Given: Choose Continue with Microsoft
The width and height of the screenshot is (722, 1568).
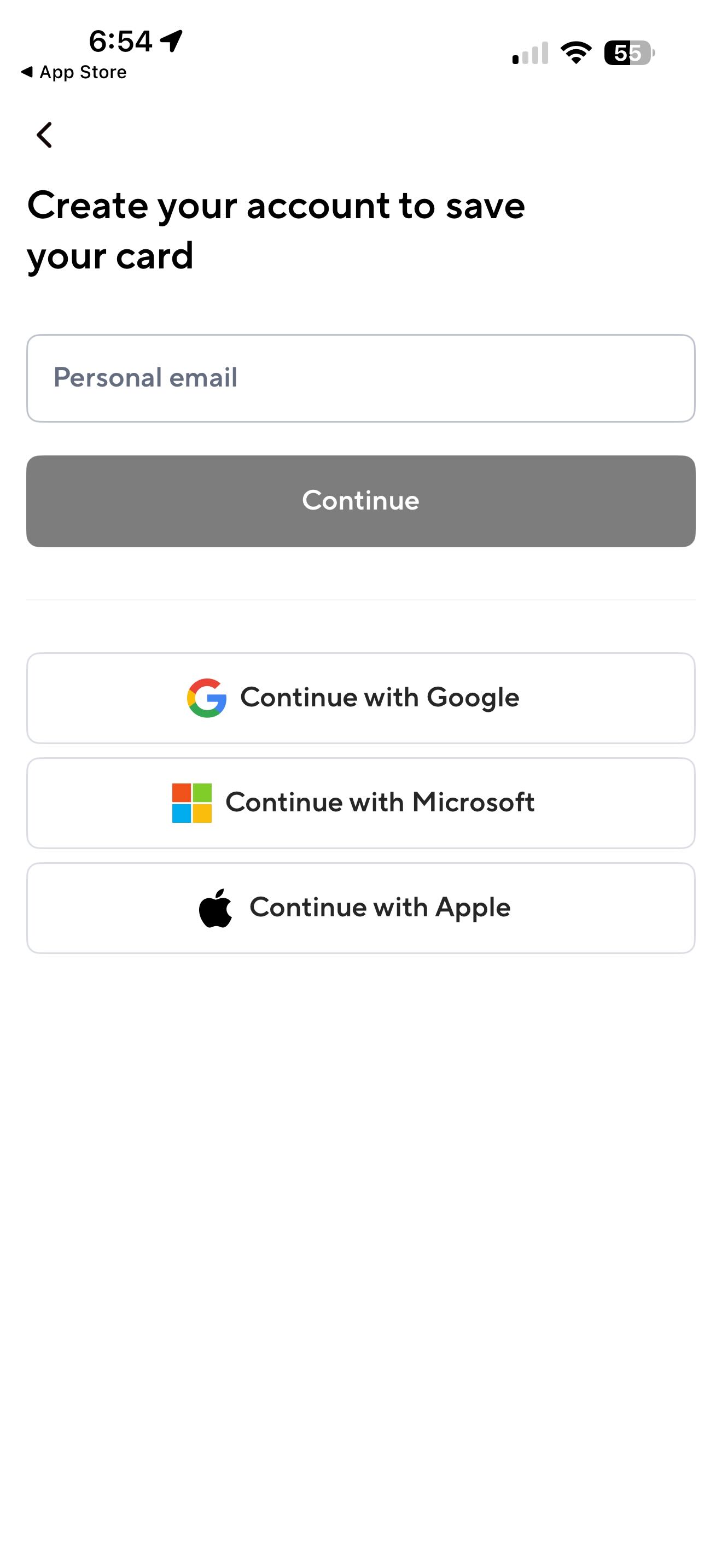Looking at the screenshot, I should (360, 802).
